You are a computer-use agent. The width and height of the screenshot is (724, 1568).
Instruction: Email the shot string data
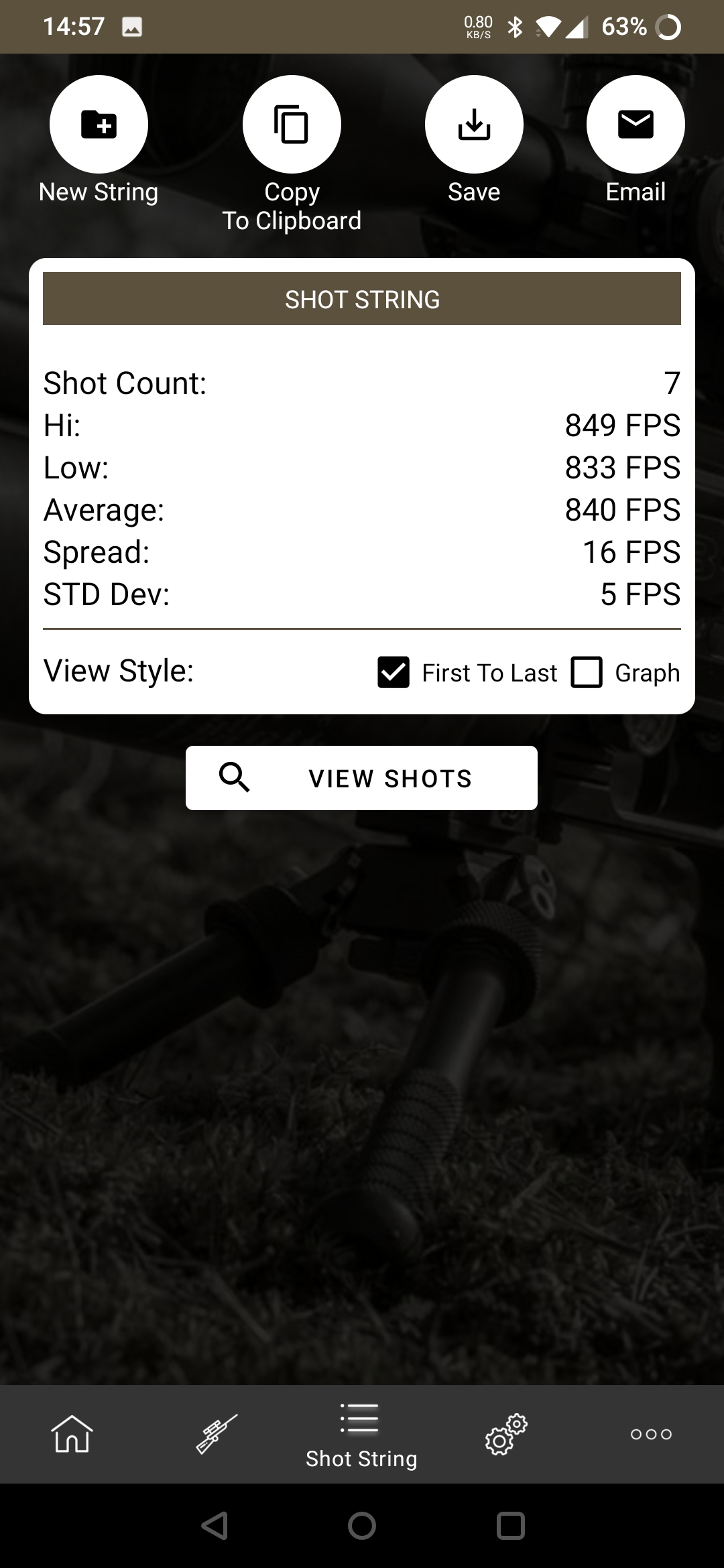click(636, 125)
